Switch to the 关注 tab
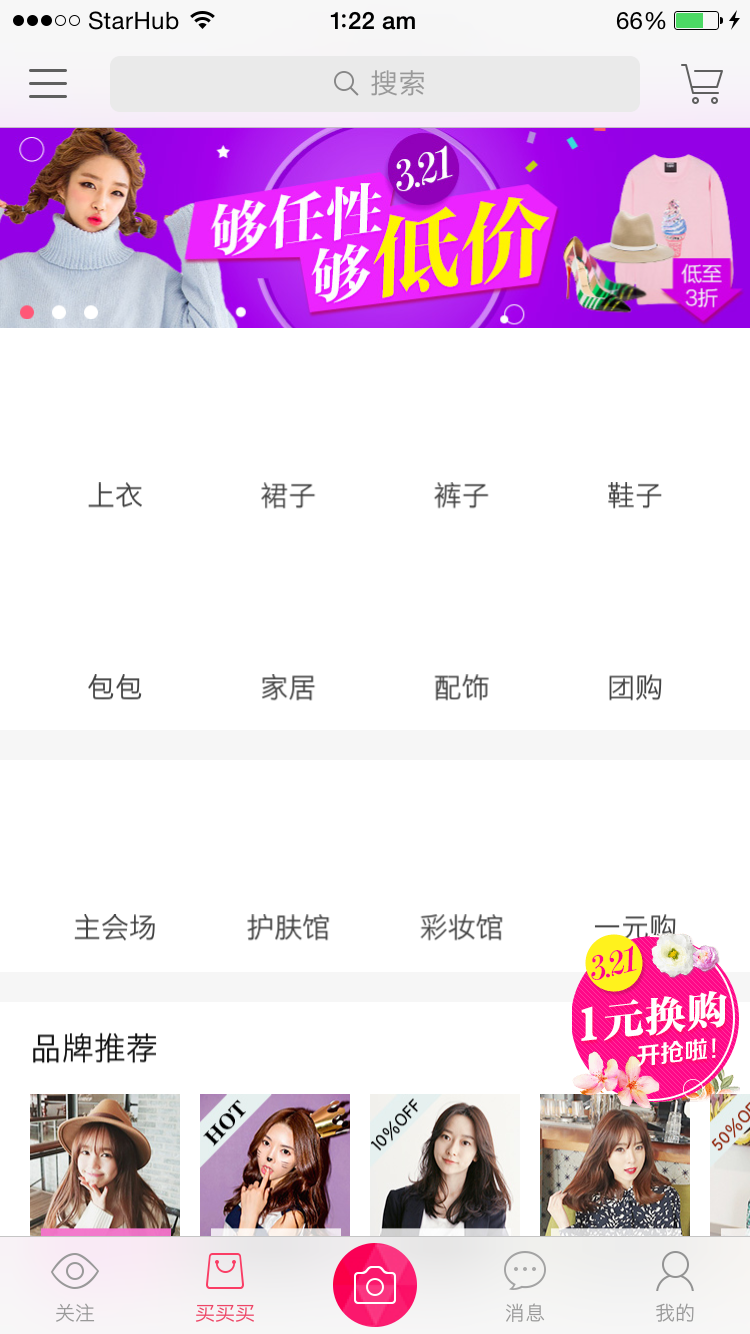This screenshot has width=750, height=1334. coord(75,1287)
